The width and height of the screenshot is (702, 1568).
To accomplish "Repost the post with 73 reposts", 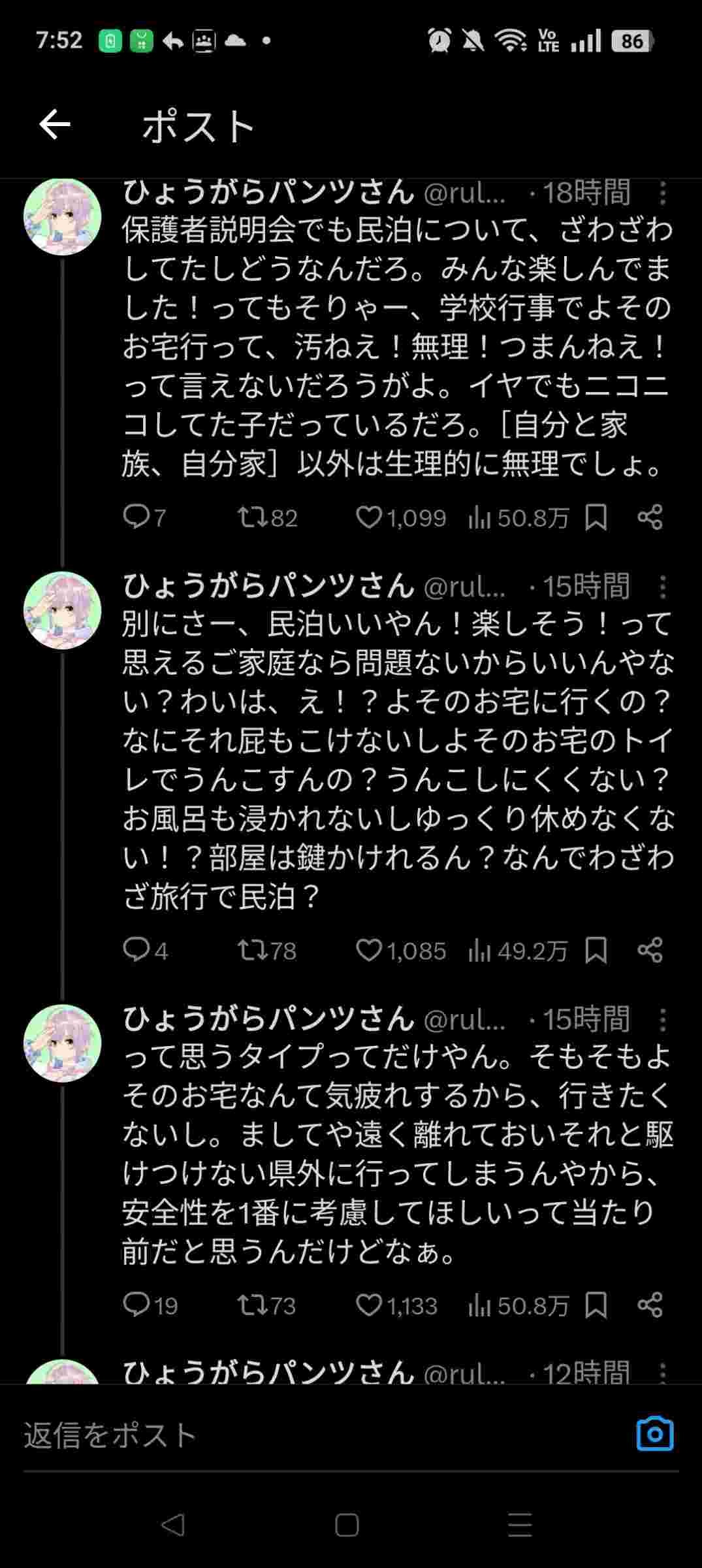I will [252, 1305].
